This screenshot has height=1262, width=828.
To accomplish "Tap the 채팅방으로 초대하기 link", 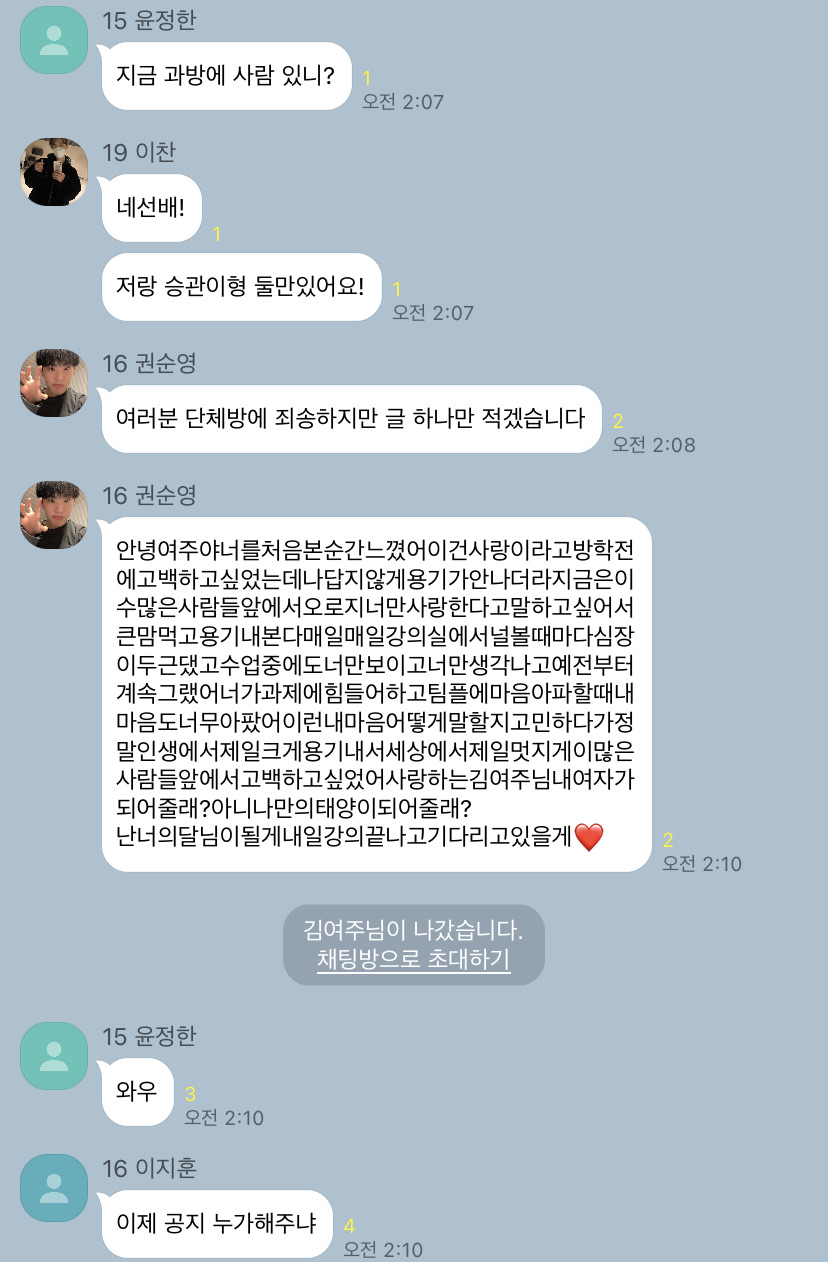I will coord(413,961).
